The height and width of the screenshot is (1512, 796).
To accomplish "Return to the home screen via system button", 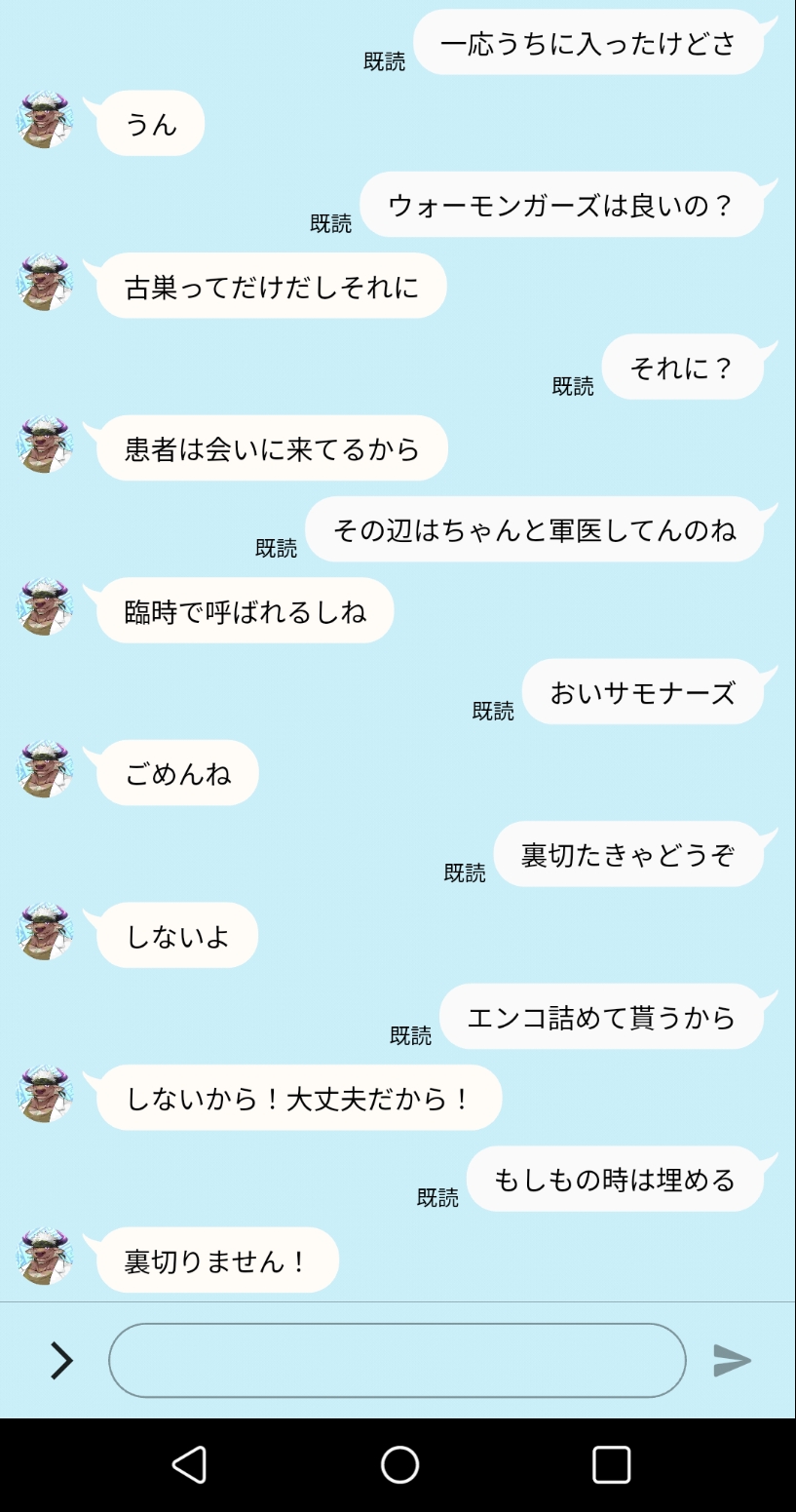I will point(399,1464).
